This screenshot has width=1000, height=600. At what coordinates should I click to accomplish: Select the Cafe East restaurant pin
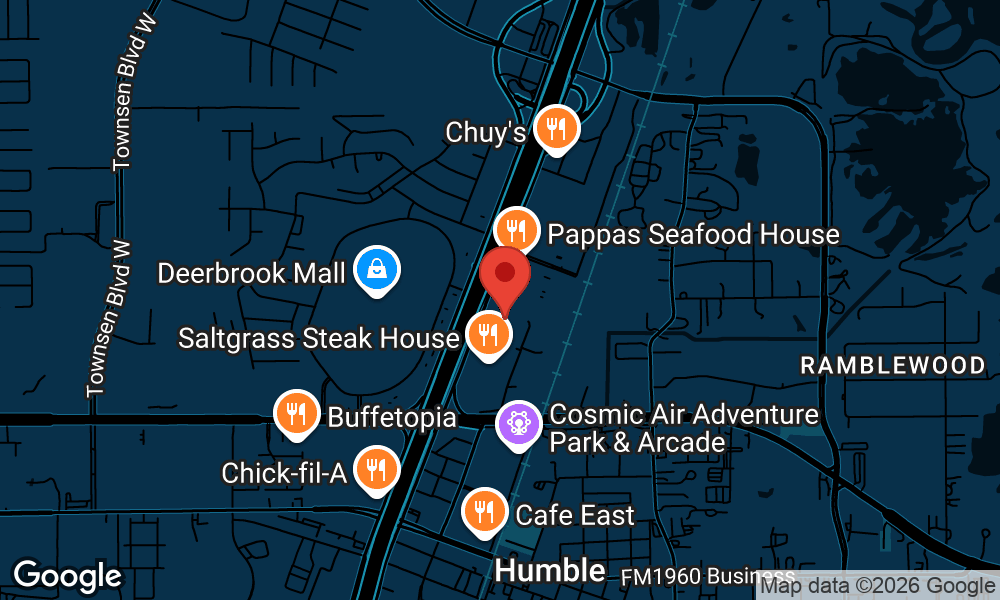click(x=485, y=513)
